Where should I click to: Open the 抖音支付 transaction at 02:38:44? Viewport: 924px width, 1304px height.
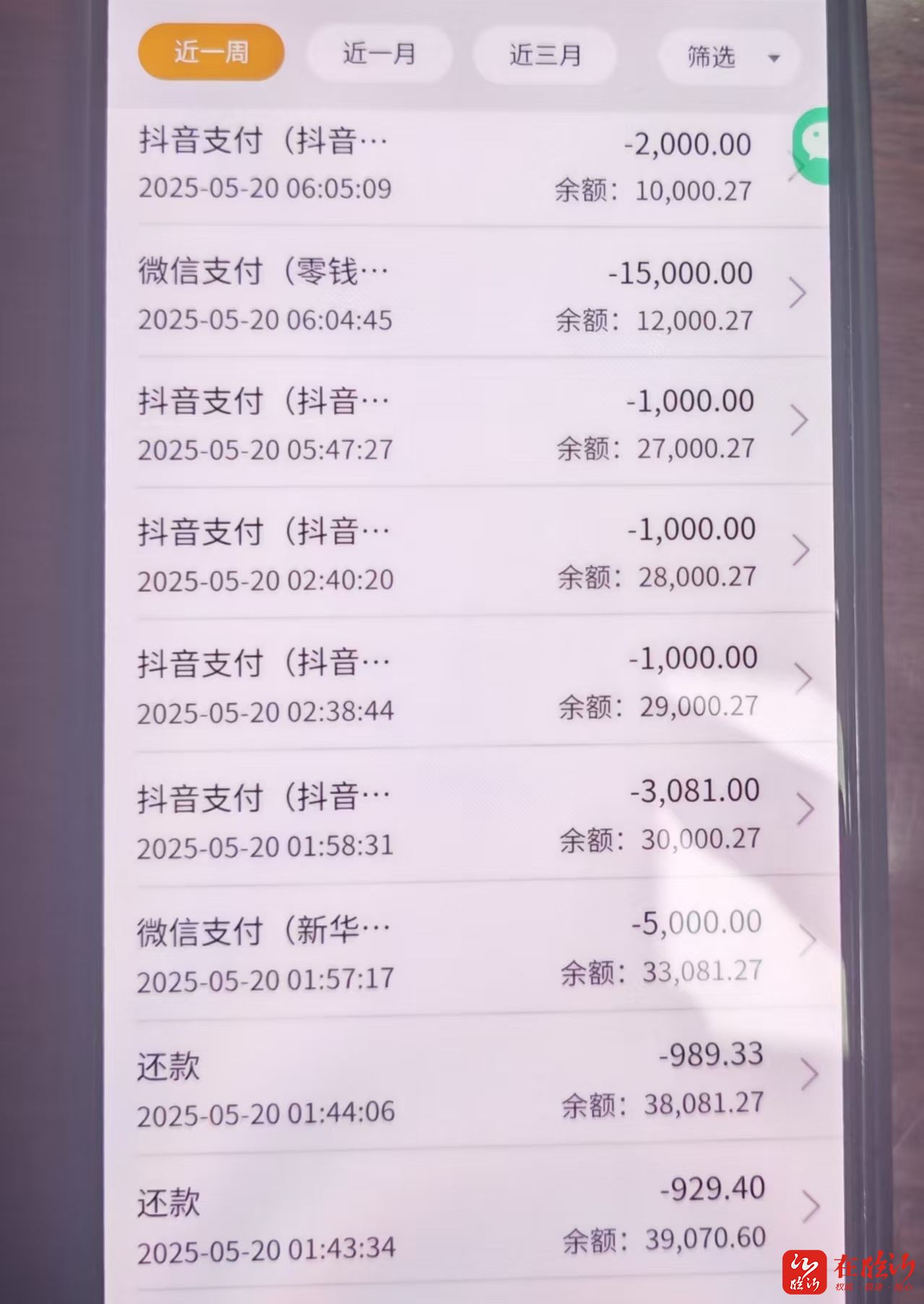click(462, 683)
